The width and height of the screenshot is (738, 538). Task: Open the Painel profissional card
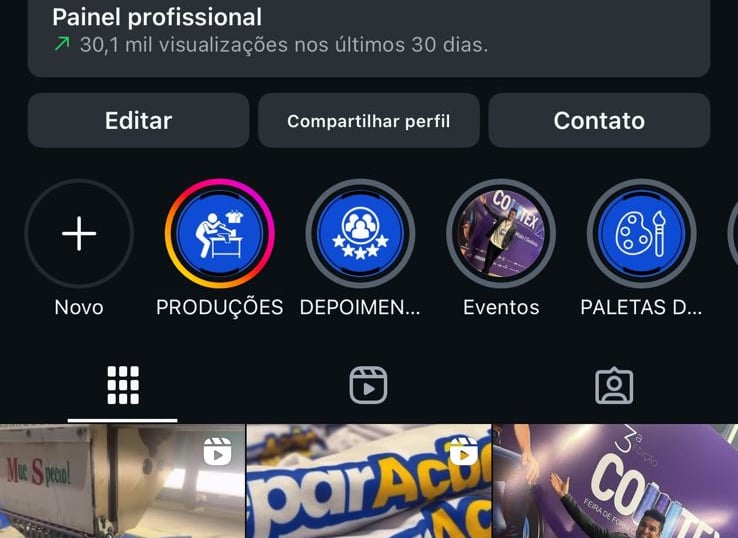[368, 32]
